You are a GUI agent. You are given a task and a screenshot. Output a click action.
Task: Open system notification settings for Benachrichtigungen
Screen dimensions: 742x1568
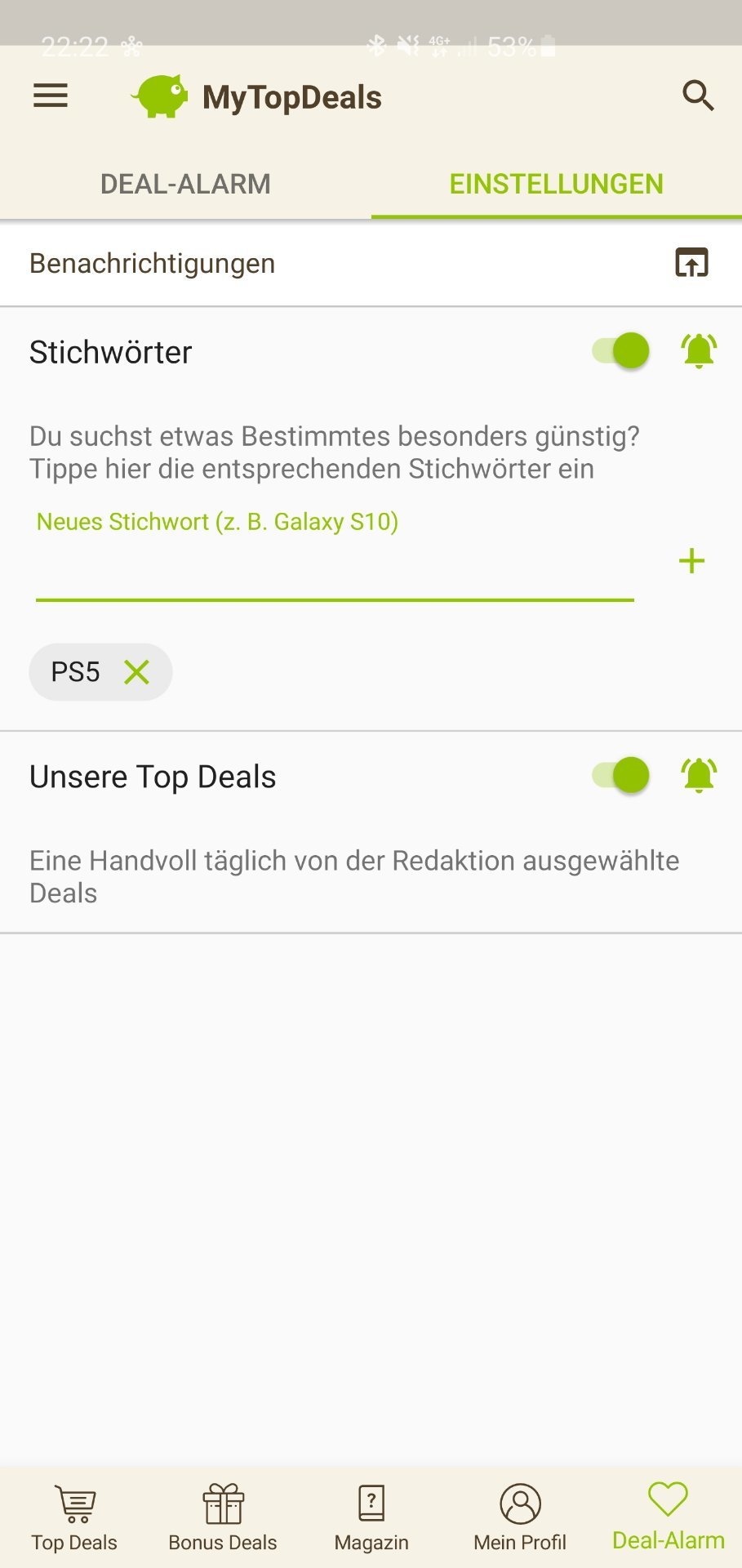pos(691,263)
